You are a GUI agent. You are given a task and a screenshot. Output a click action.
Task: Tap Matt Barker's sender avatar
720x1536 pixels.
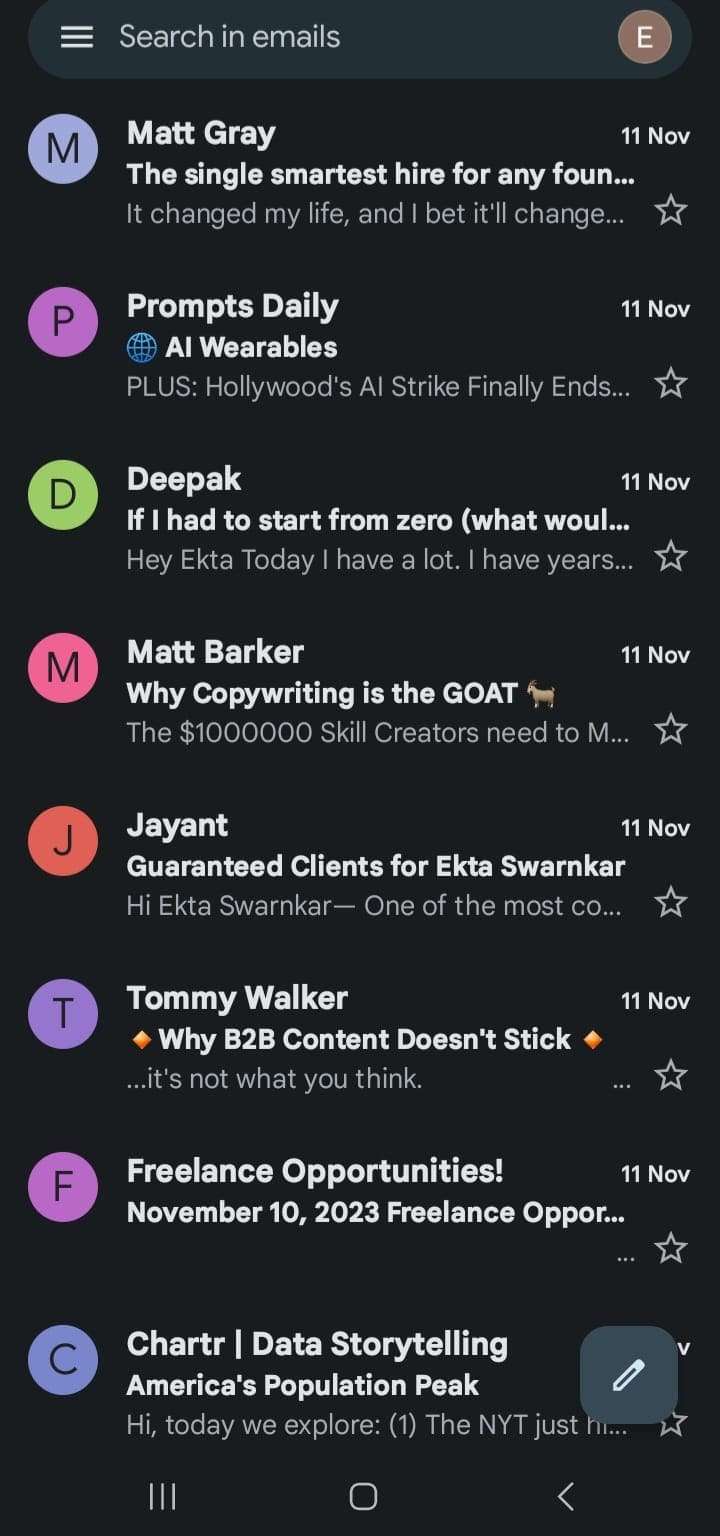(63, 667)
